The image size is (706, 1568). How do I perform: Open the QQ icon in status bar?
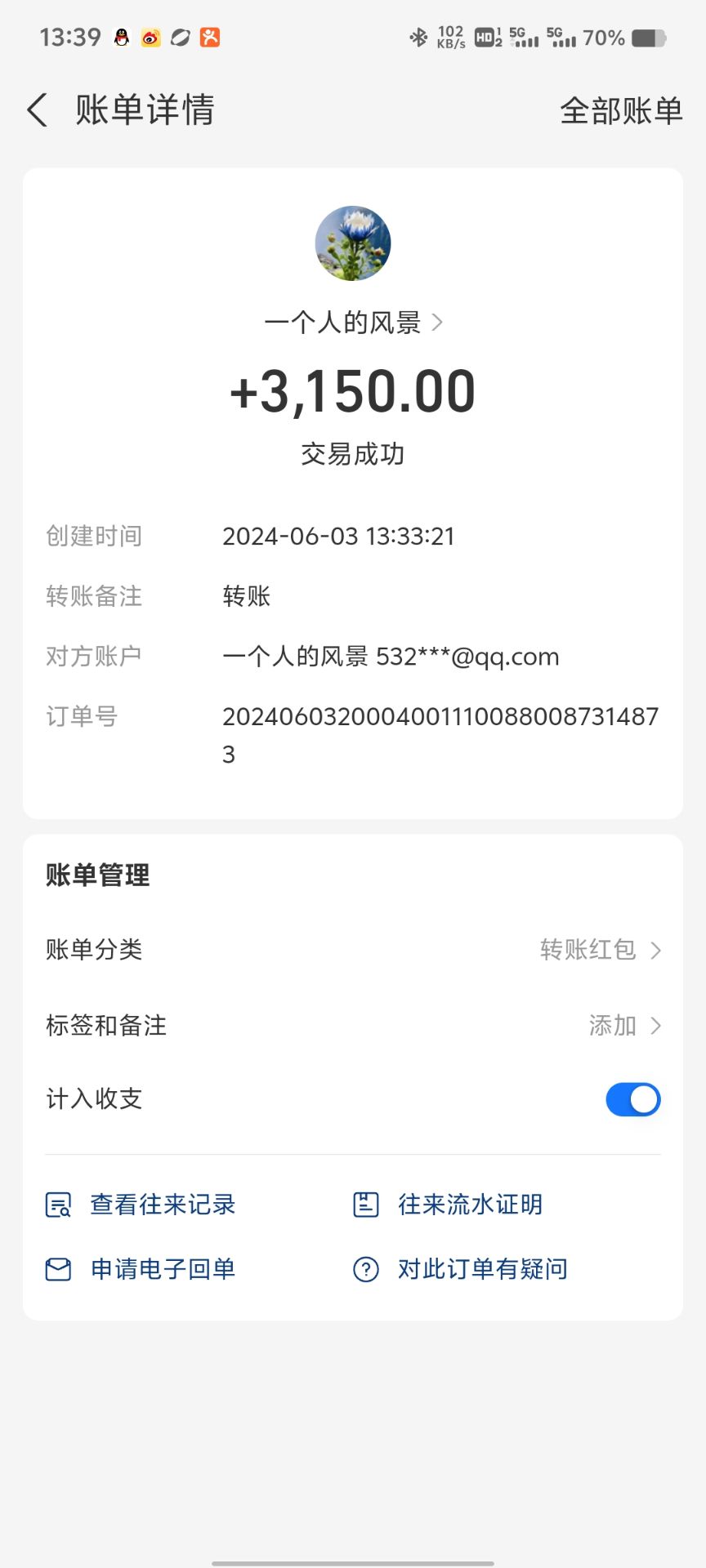(121, 37)
